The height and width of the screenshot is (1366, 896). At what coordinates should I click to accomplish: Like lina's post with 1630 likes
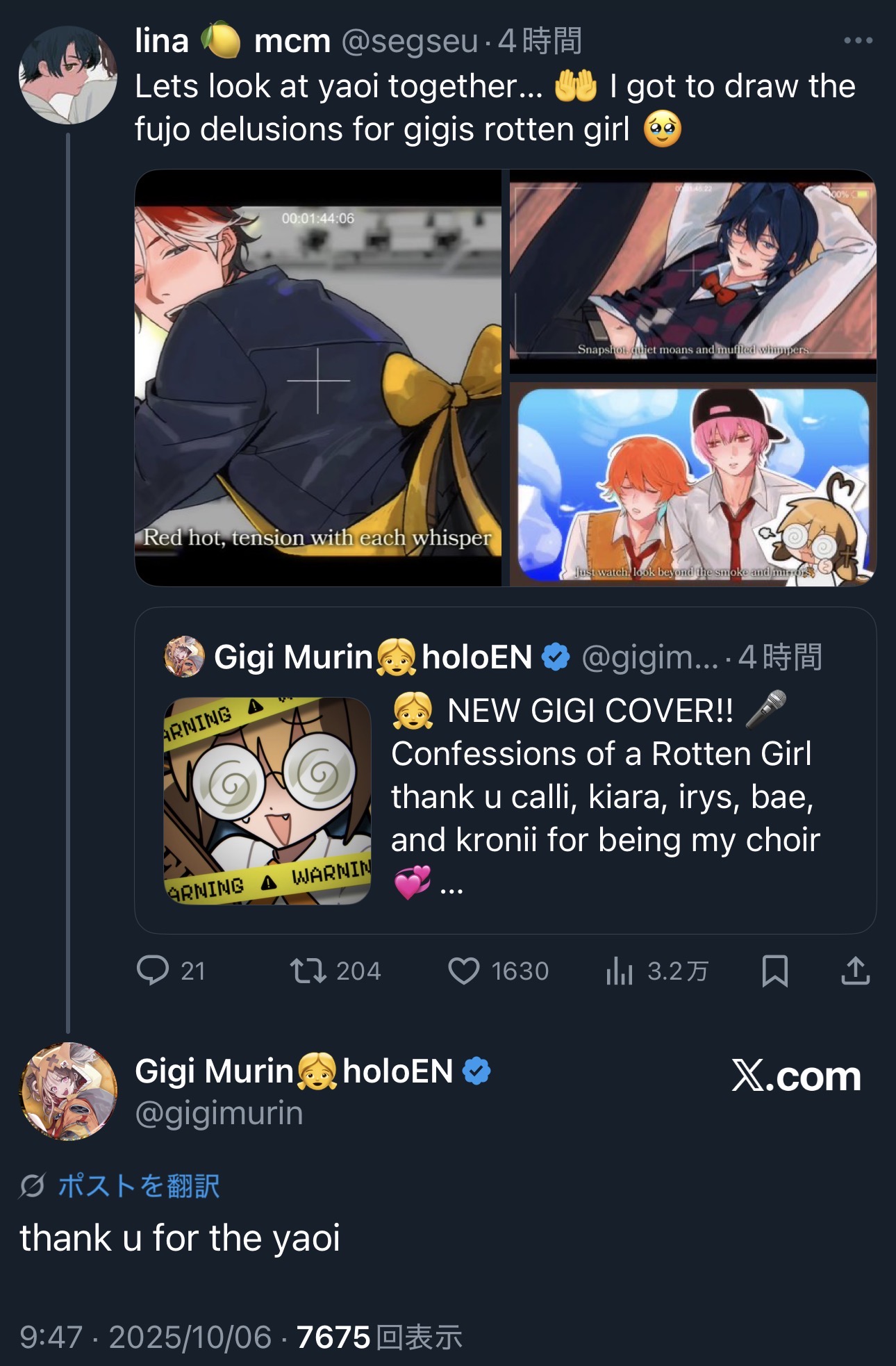point(498,971)
